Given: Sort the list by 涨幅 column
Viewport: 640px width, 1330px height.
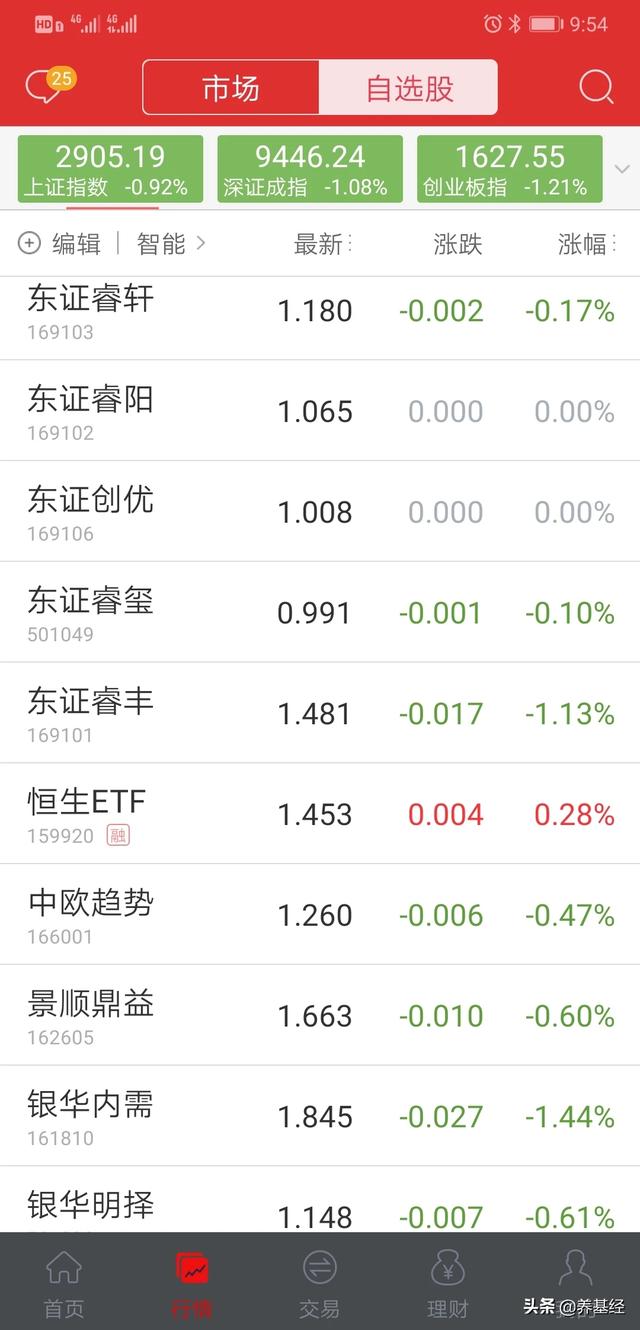Looking at the screenshot, I should pos(586,244).
